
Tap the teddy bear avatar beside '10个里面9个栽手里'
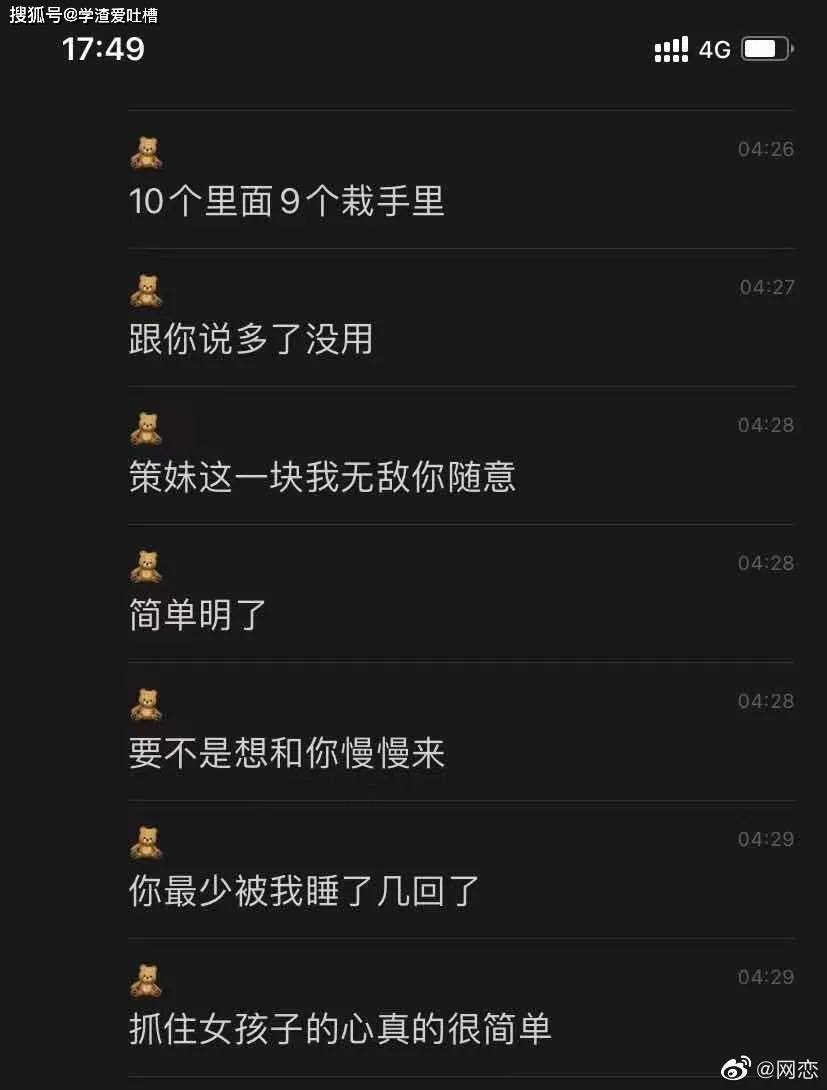146,152
